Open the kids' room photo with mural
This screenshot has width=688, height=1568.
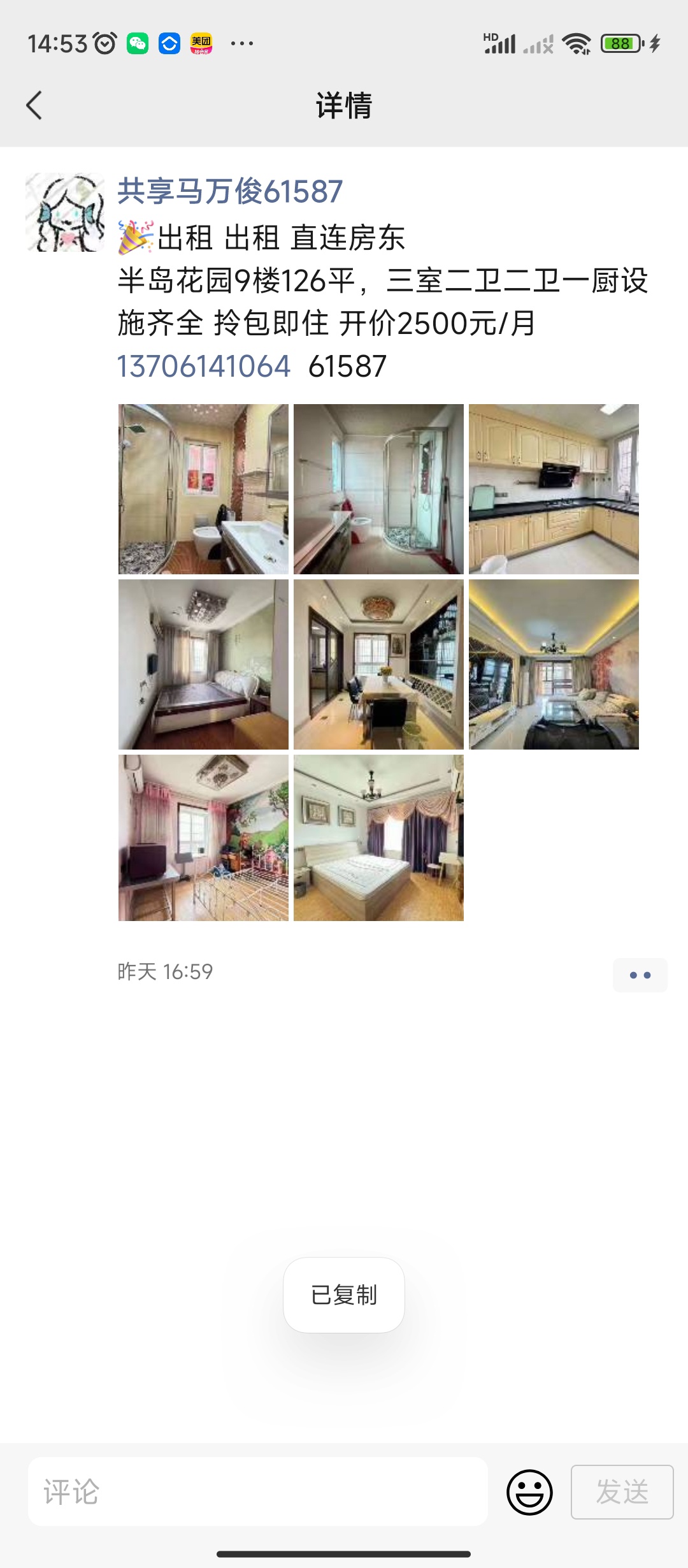click(x=203, y=838)
